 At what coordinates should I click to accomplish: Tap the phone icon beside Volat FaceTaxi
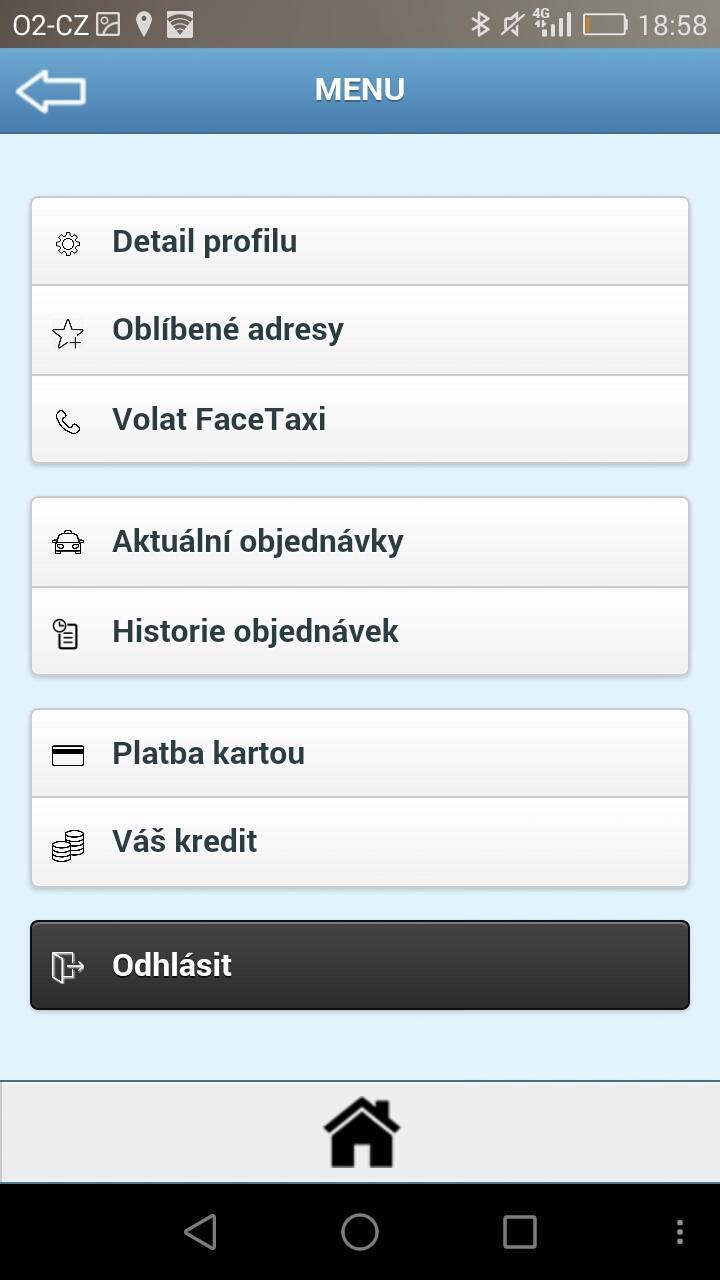click(x=67, y=421)
